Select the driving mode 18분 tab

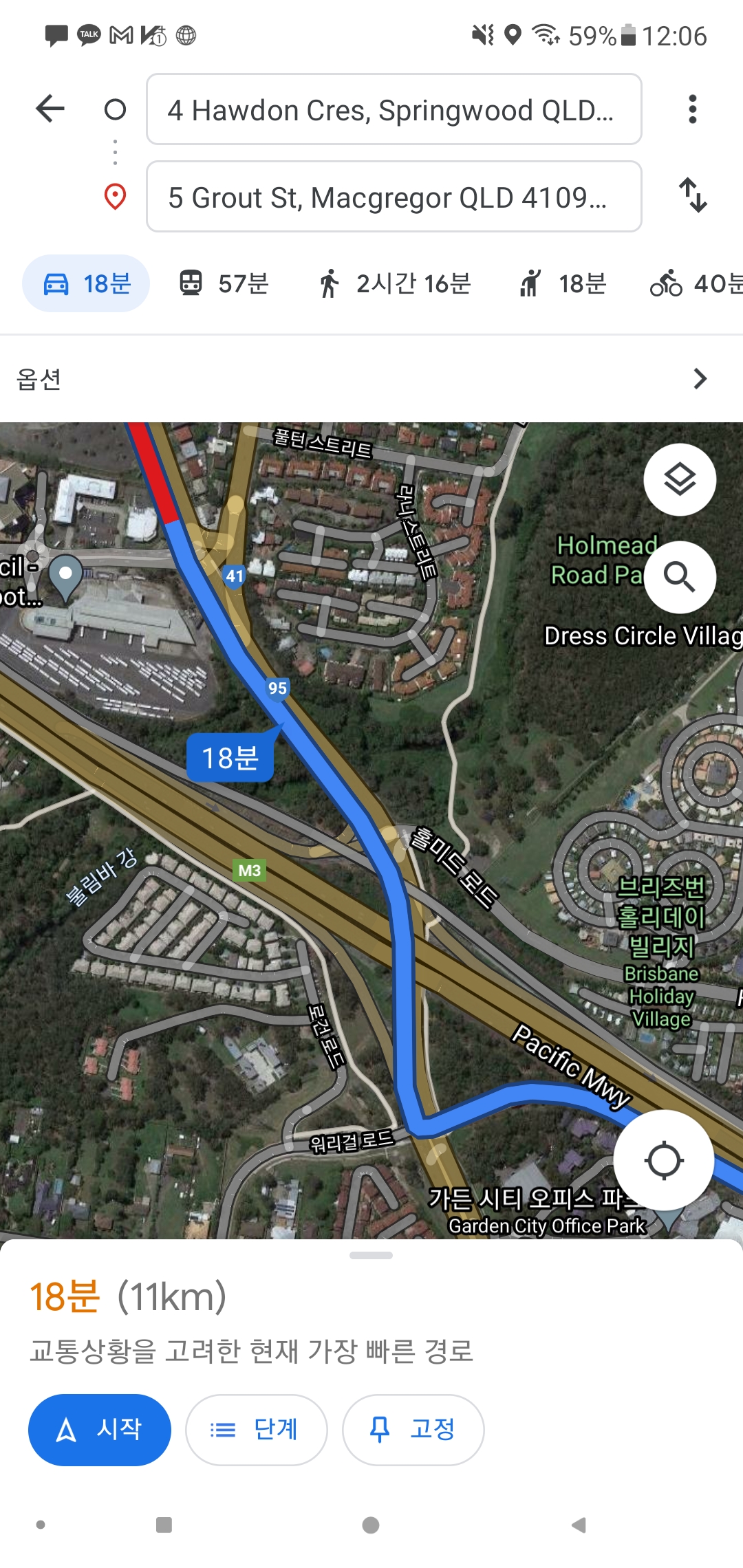coord(86,283)
